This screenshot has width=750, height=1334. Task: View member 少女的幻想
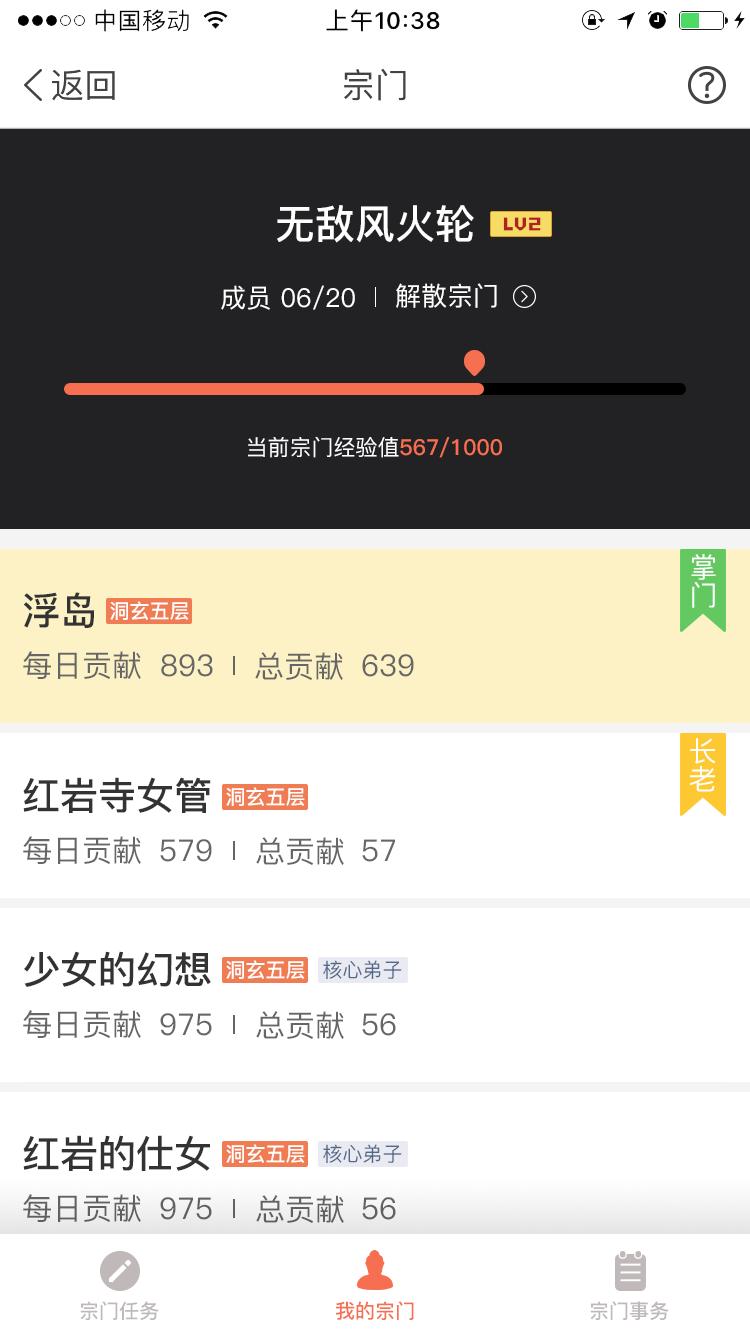pos(374,995)
